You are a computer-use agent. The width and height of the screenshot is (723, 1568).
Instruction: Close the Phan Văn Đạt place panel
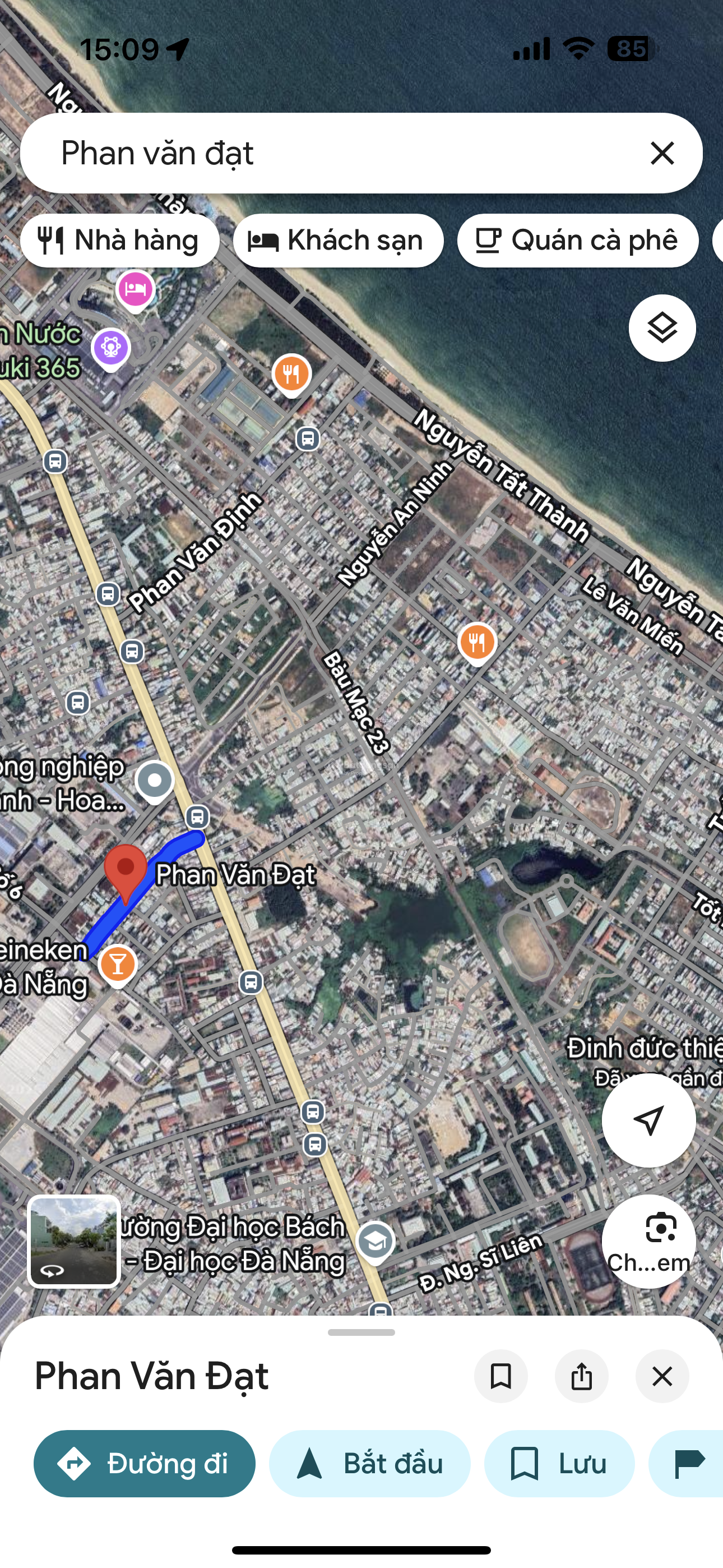(x=661, y=1376)
